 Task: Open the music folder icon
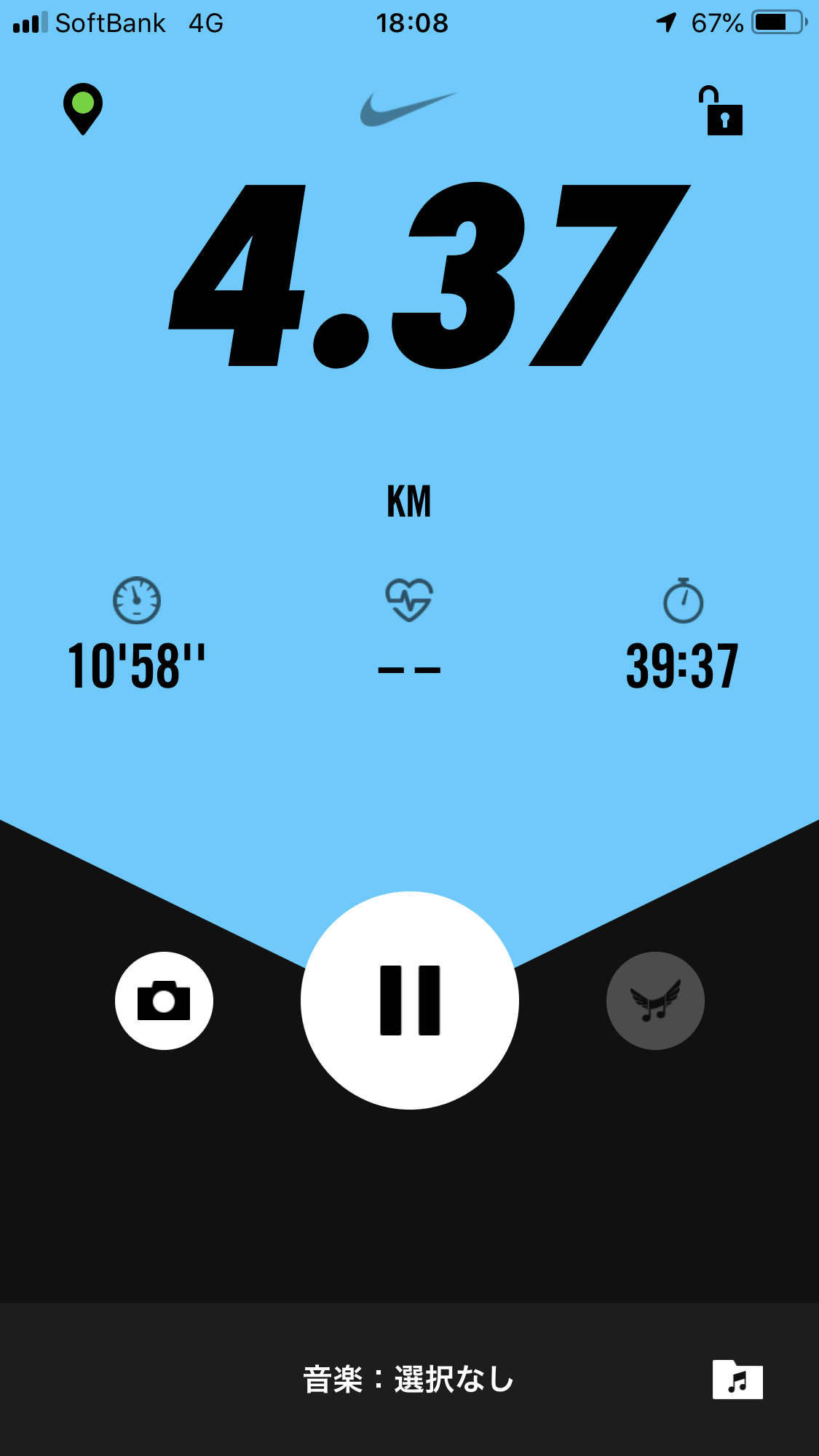point(737,1379)
